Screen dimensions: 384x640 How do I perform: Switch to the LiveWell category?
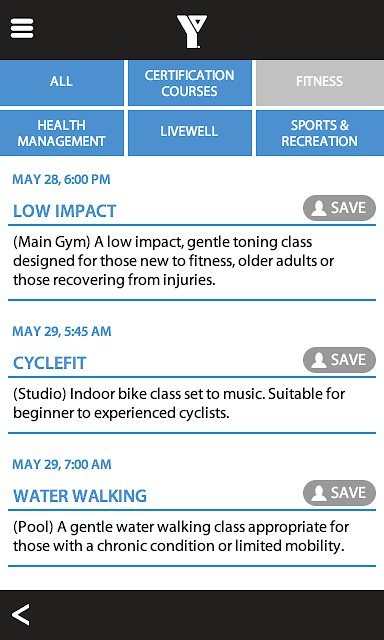click(x=190, y=133)
